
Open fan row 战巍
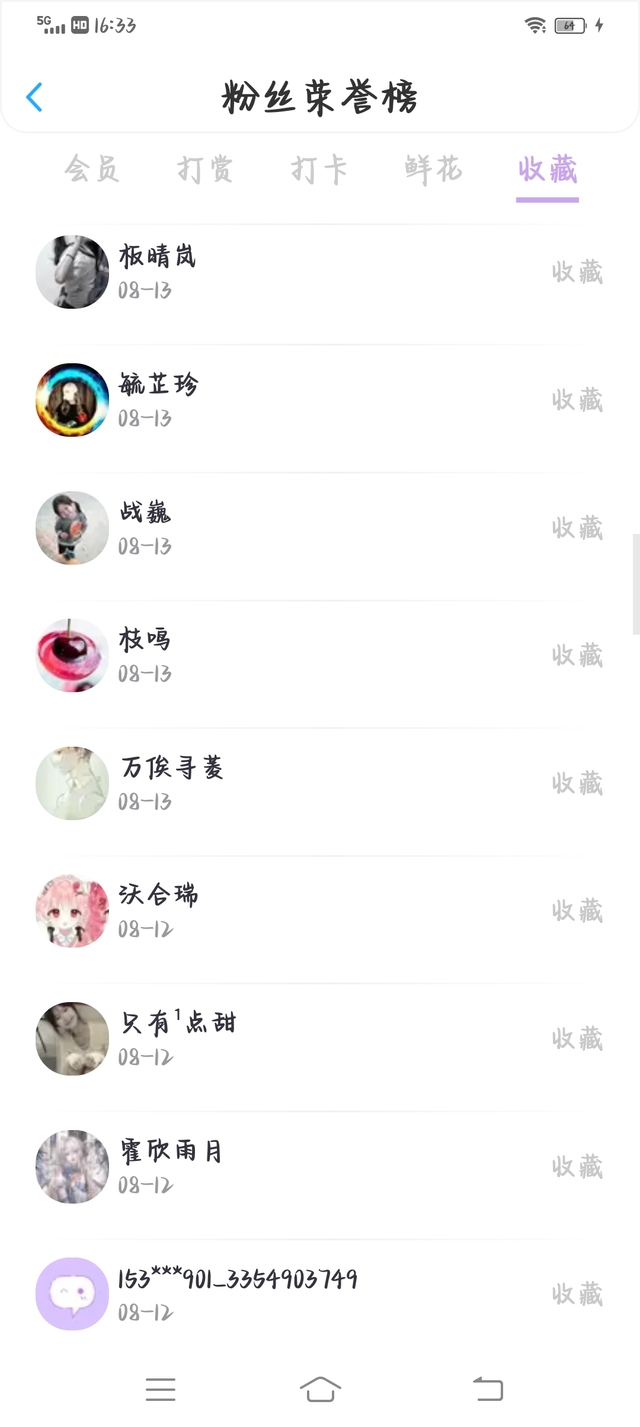[x=300, y=527]
